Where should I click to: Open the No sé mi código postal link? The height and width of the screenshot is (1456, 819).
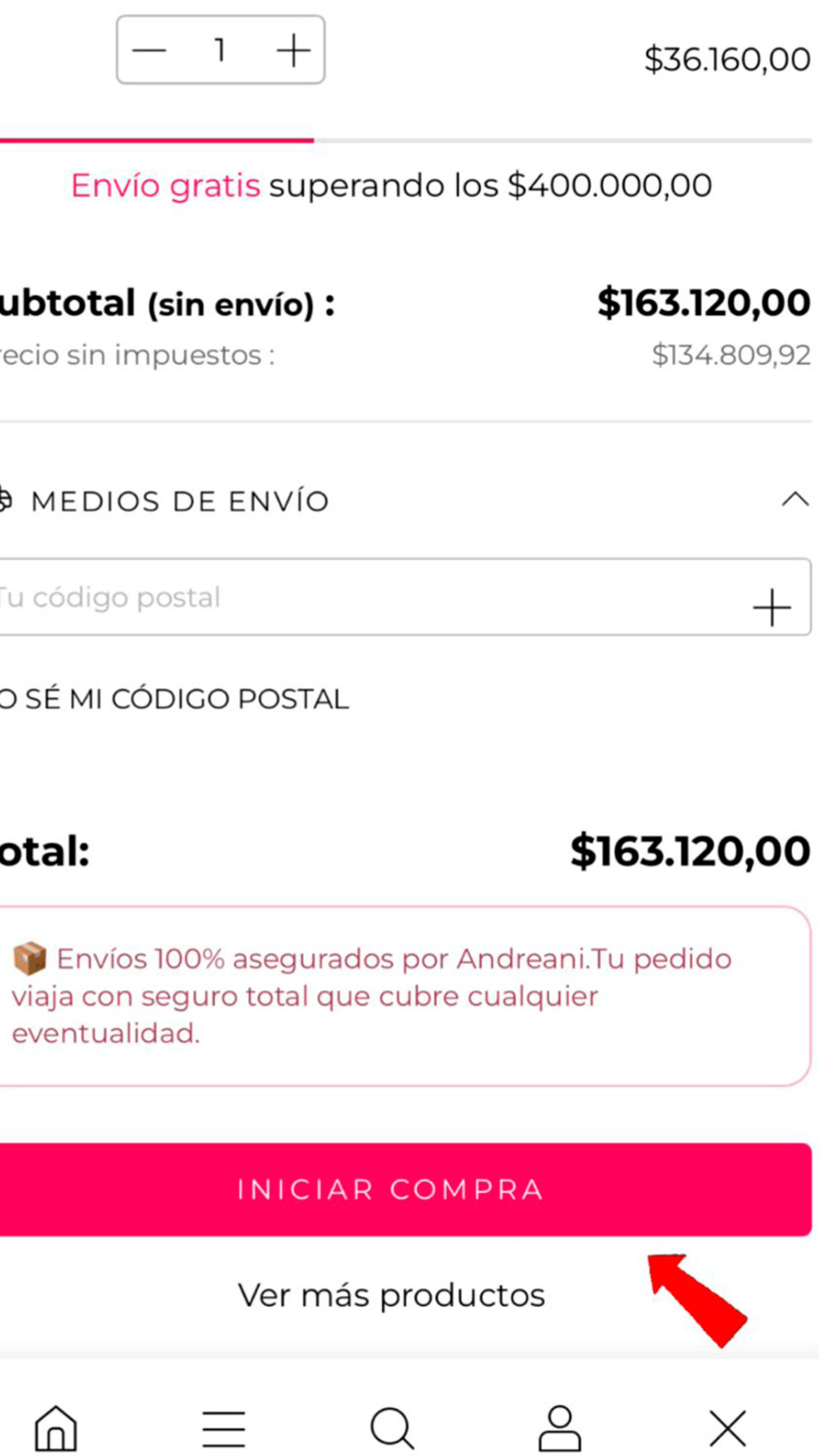pyautogui.click(x=175, y=699)
